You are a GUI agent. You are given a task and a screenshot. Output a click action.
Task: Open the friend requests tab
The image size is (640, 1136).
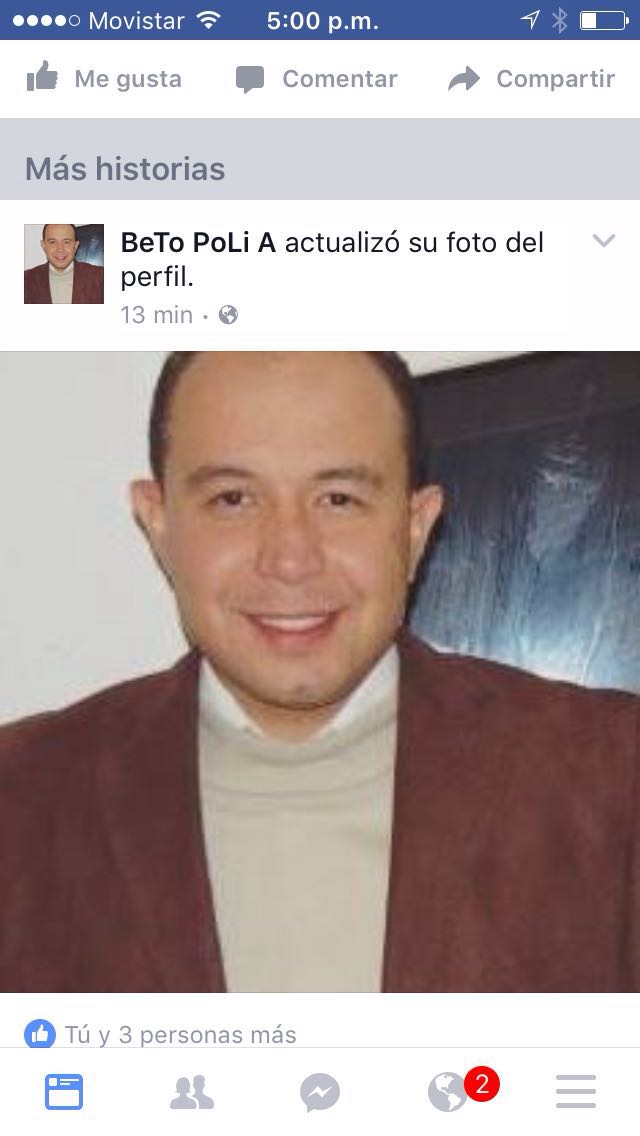pyautogui.click(x=192, y=1092)
